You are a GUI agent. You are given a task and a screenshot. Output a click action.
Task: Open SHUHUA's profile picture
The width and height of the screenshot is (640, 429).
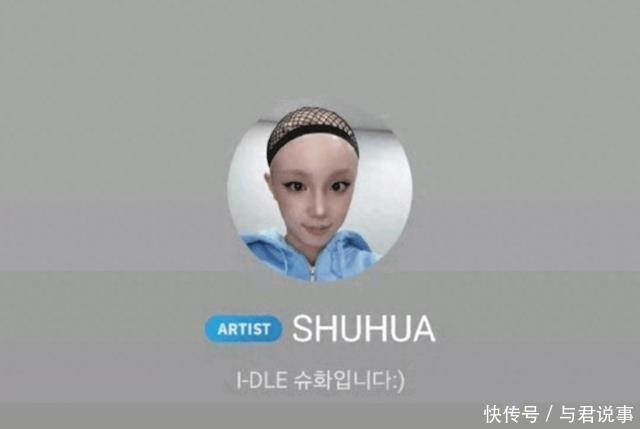pos(319,190)
